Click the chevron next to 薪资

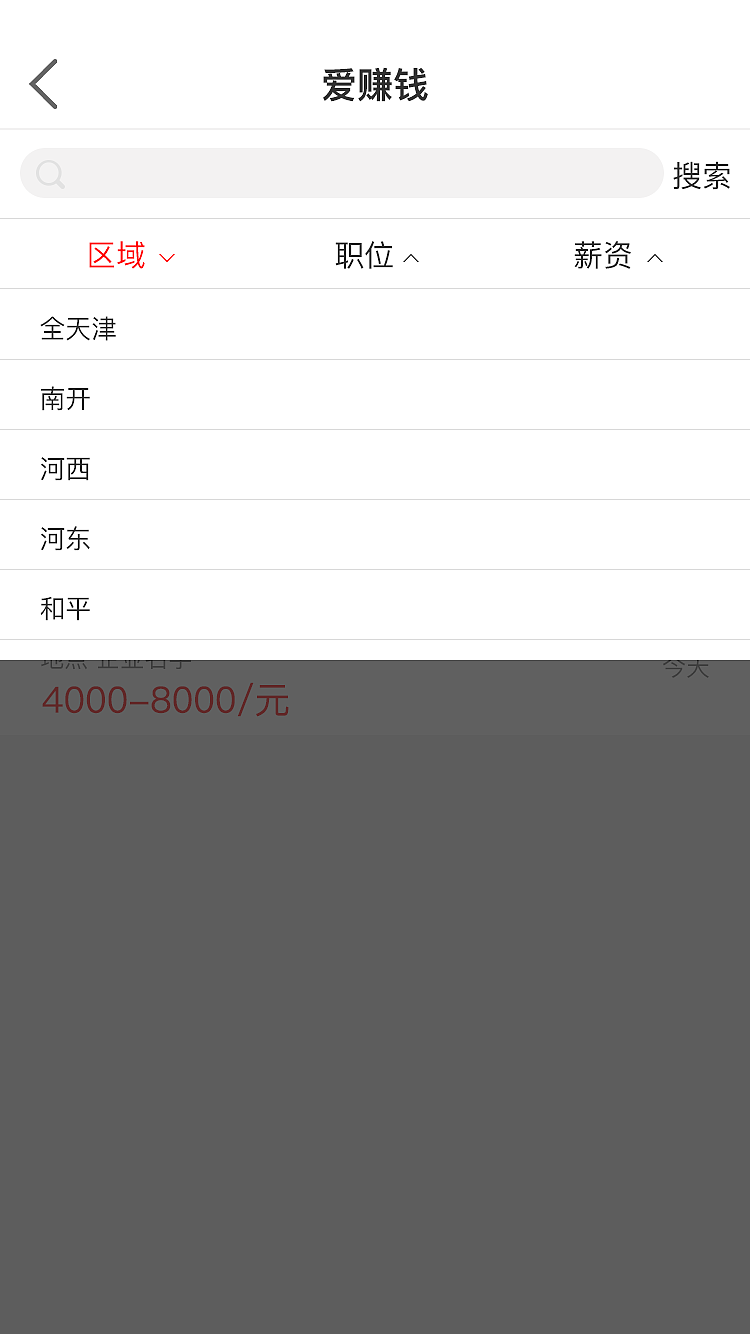coord(654,257)
